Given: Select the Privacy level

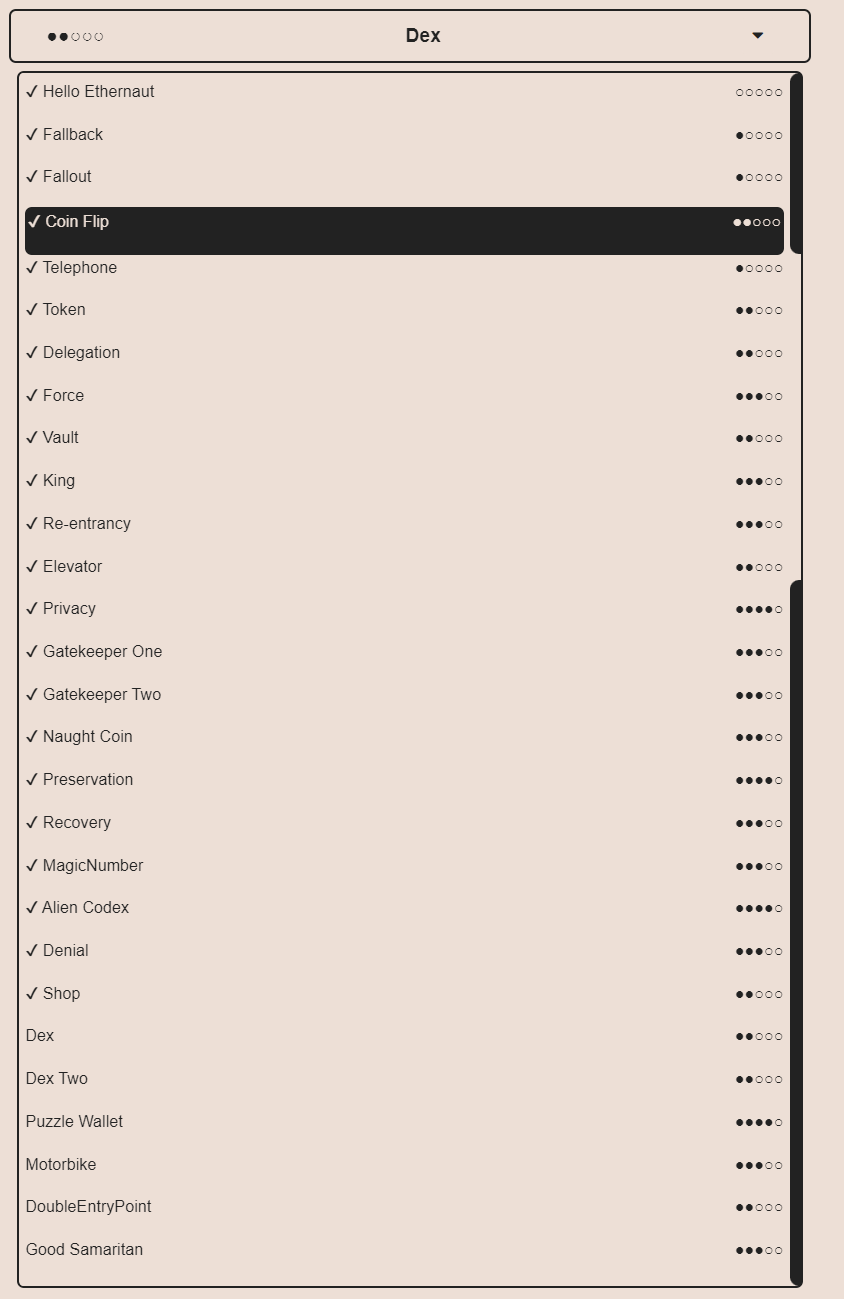Looking at the screenshot, I should (68, 609).
